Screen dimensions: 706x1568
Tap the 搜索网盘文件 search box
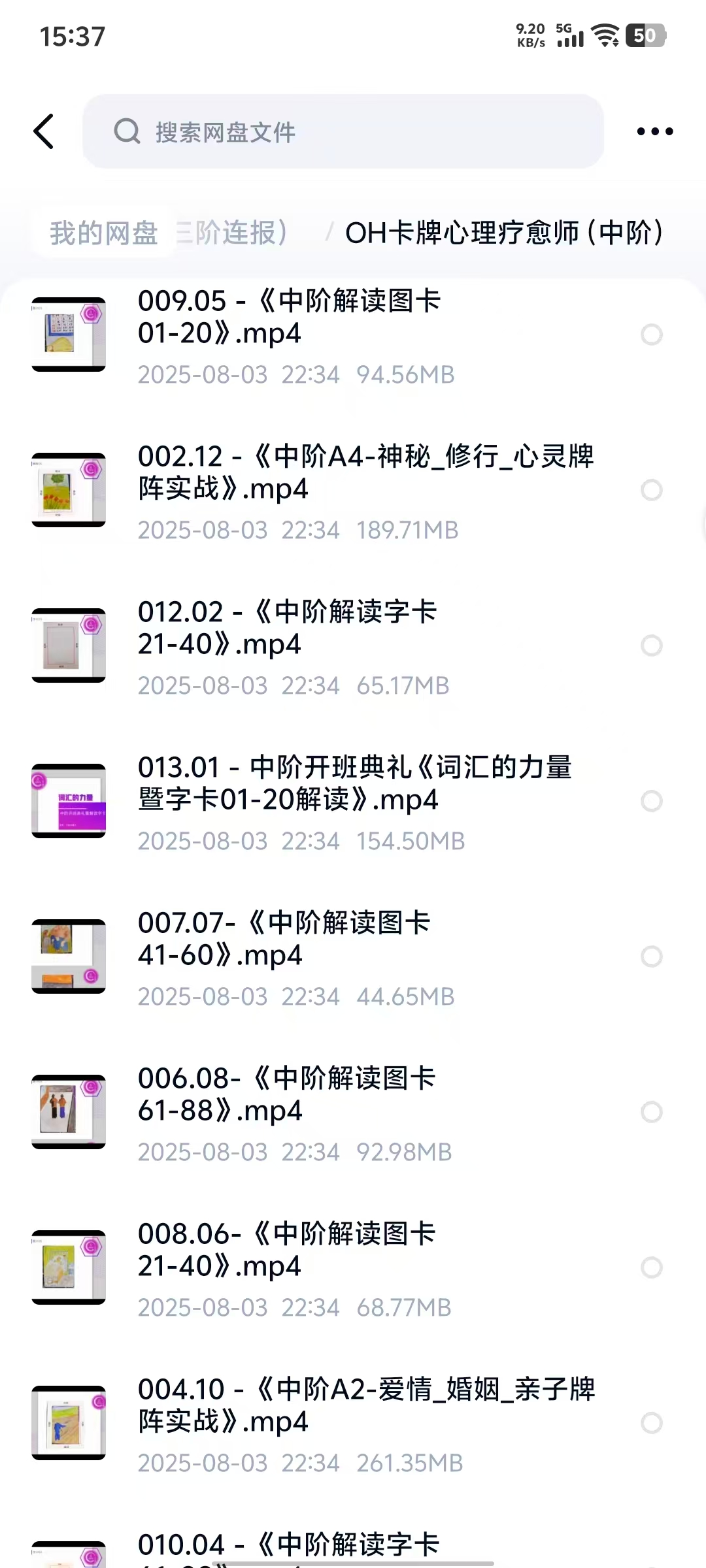[343, 131]
